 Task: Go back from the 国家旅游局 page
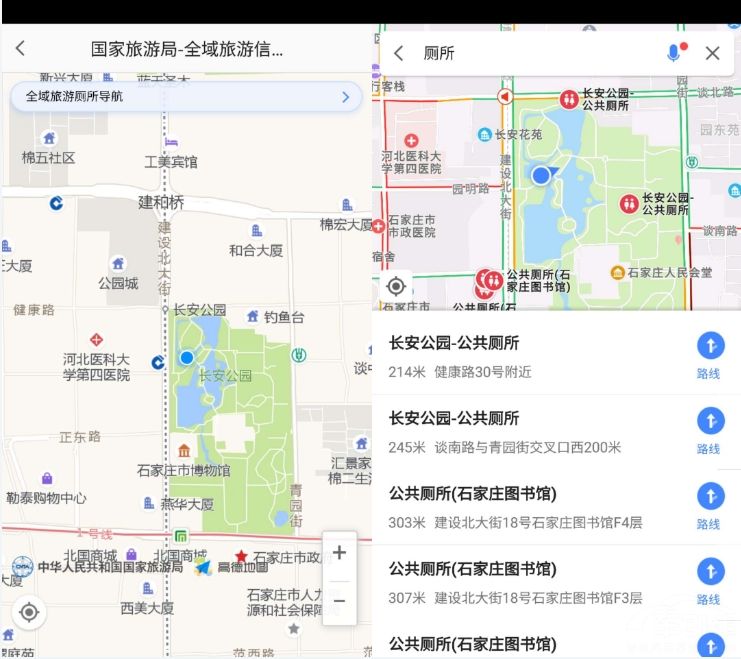(21, 48)
